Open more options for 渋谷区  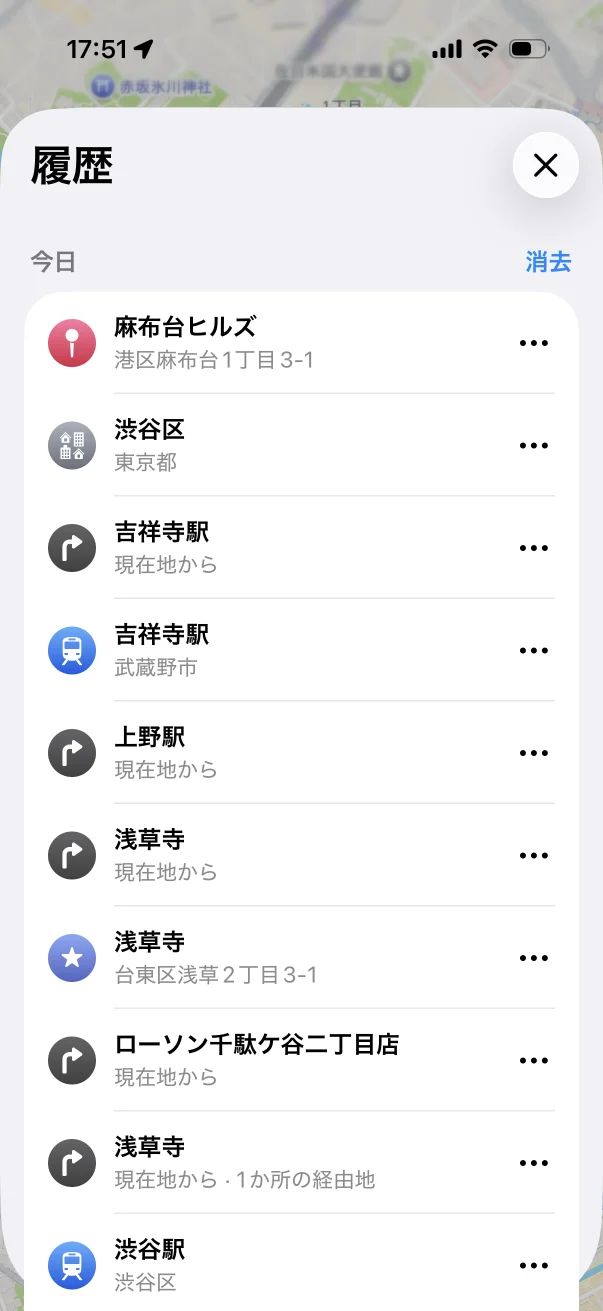[534, 445]
